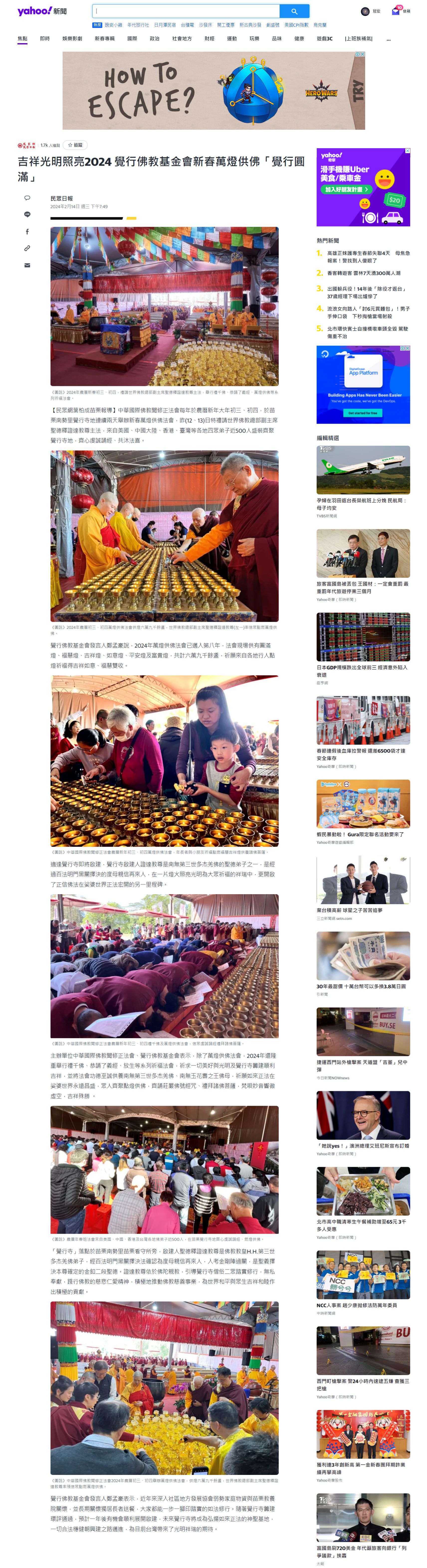
Task: Share the article by email
Action: 27,265
